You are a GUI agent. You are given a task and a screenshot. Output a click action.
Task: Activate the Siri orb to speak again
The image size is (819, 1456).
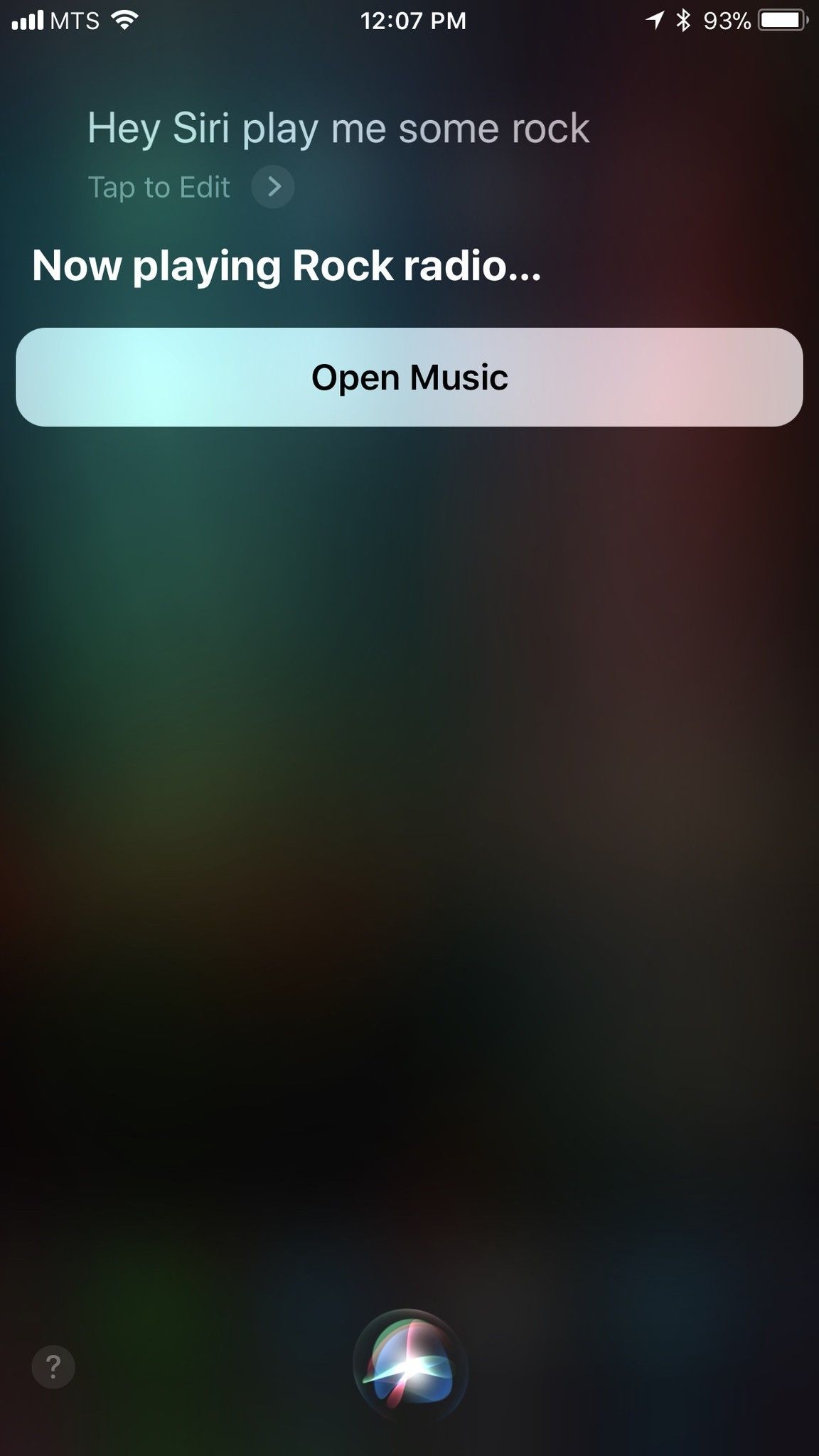[410, 1366]
